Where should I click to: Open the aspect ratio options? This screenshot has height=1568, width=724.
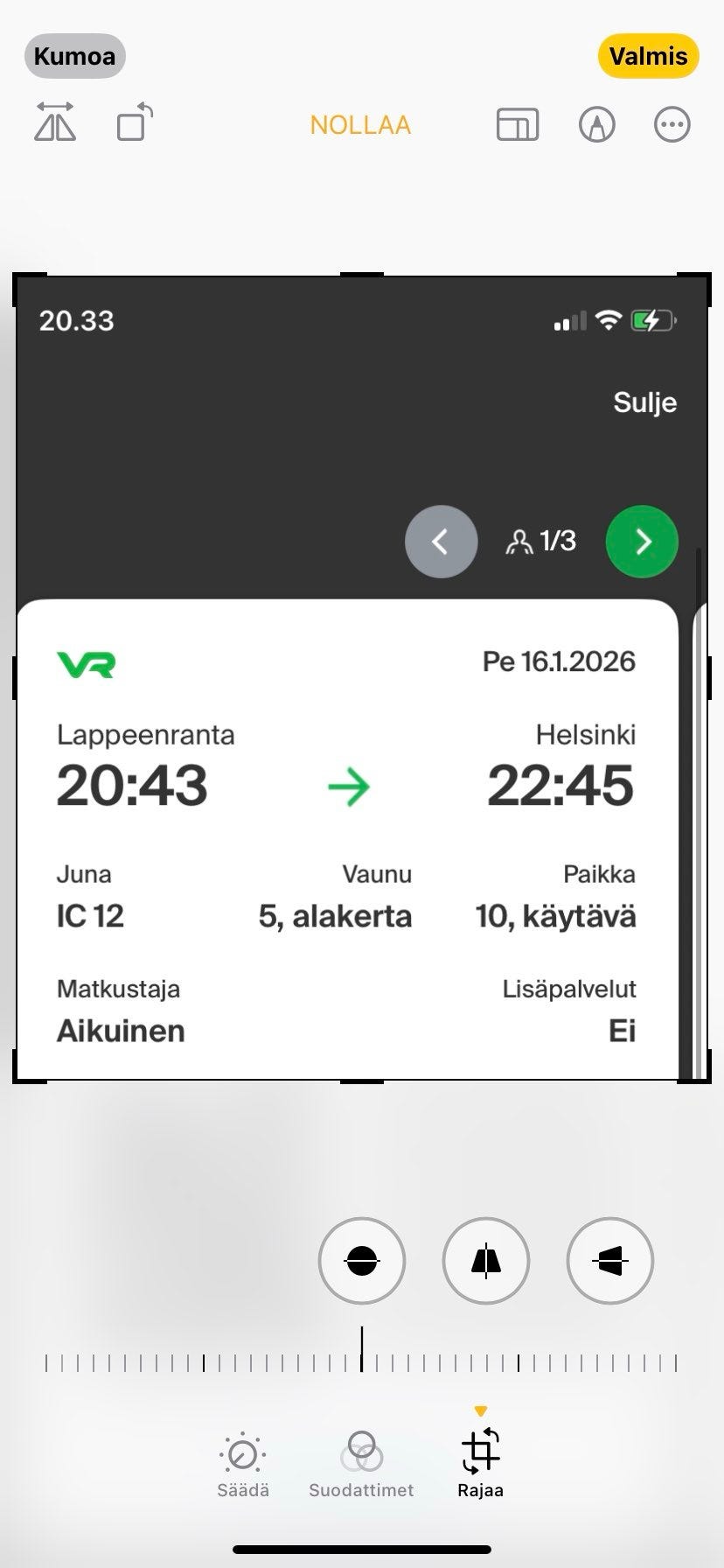click(517, 123)
